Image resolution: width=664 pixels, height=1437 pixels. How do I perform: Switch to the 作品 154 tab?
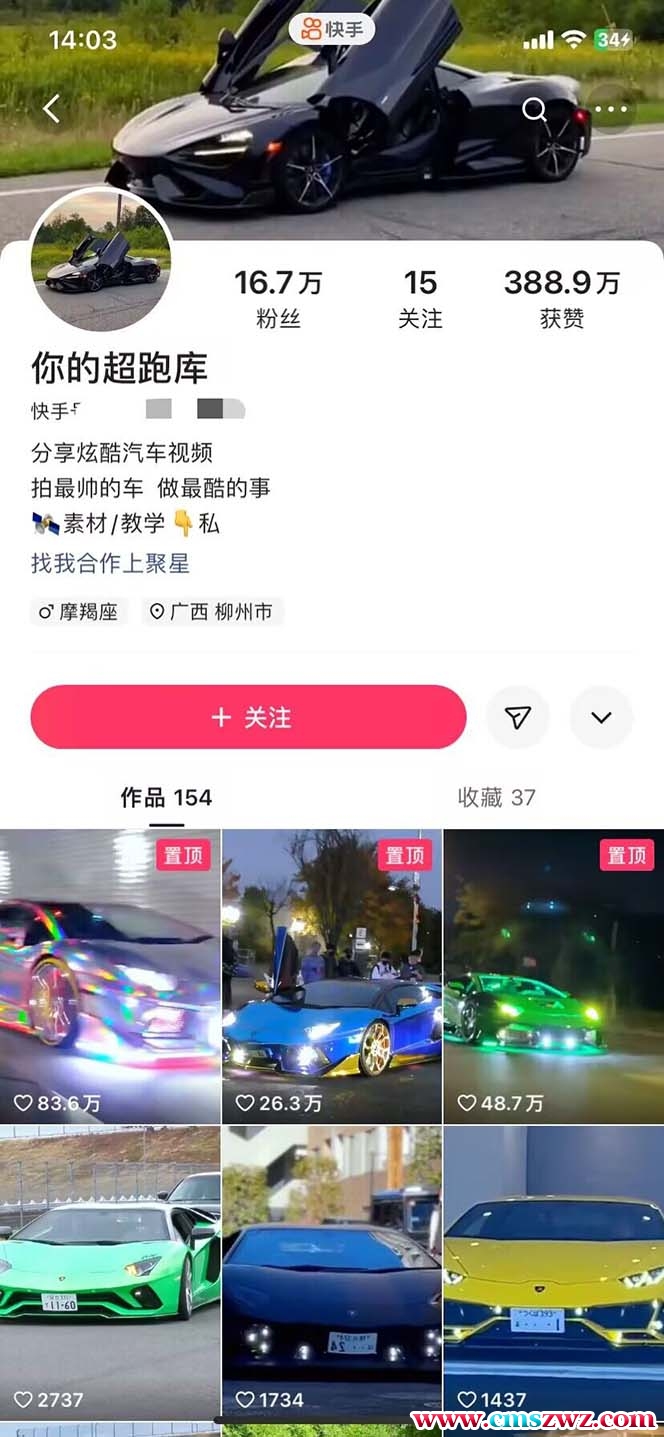click(166, 797)
